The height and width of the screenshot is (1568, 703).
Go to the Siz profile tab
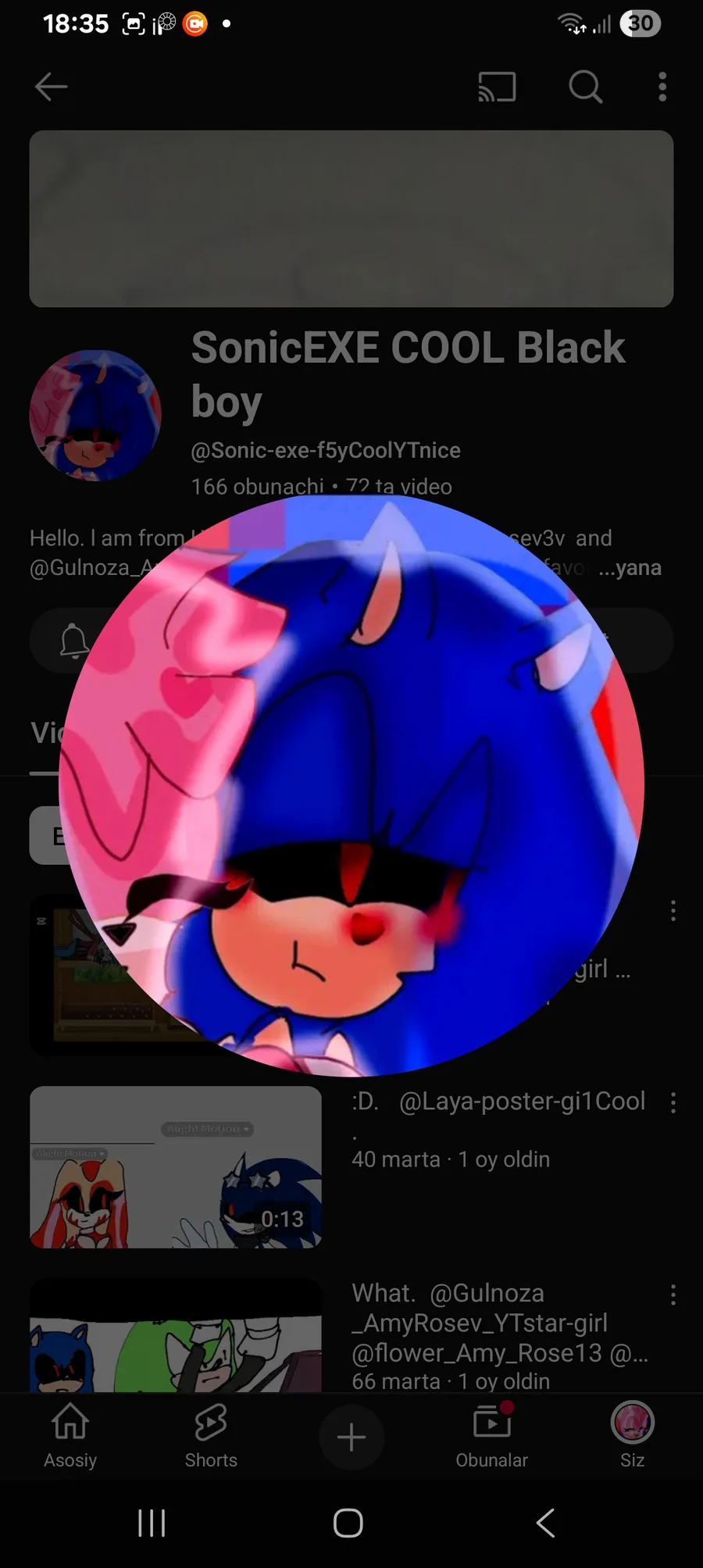tap(632, 1436)
